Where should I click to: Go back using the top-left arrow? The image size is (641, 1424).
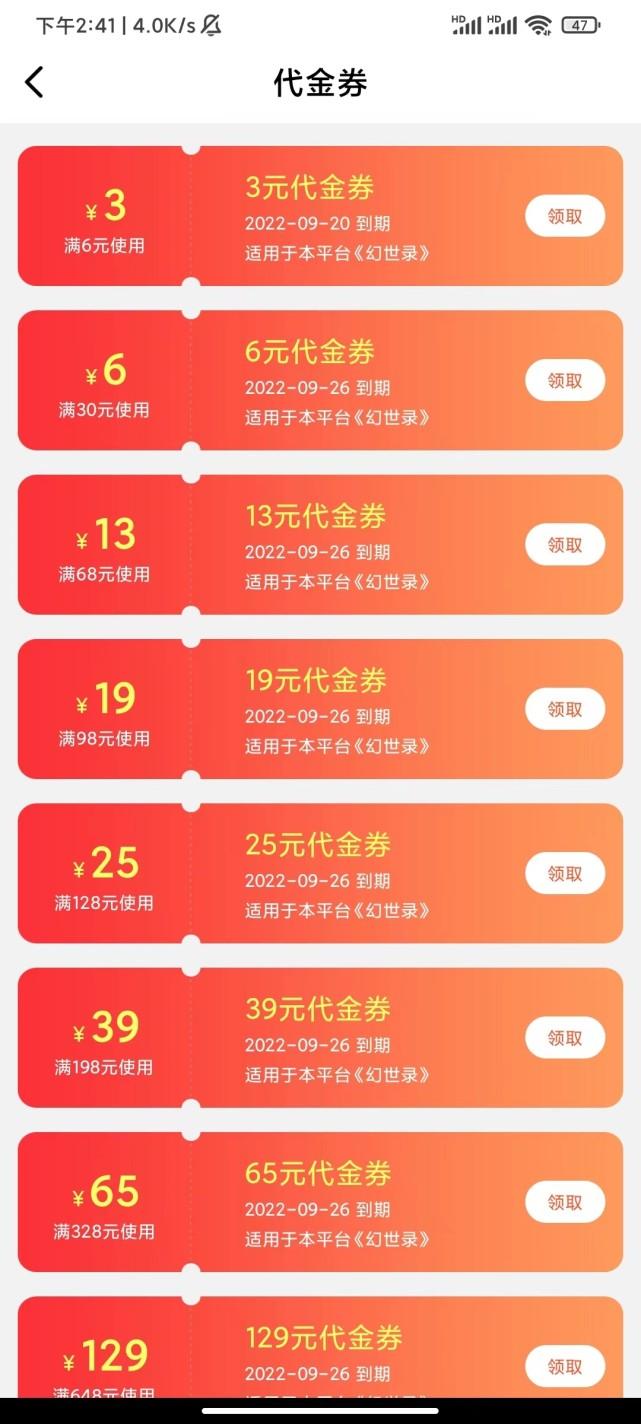(35, 82)
